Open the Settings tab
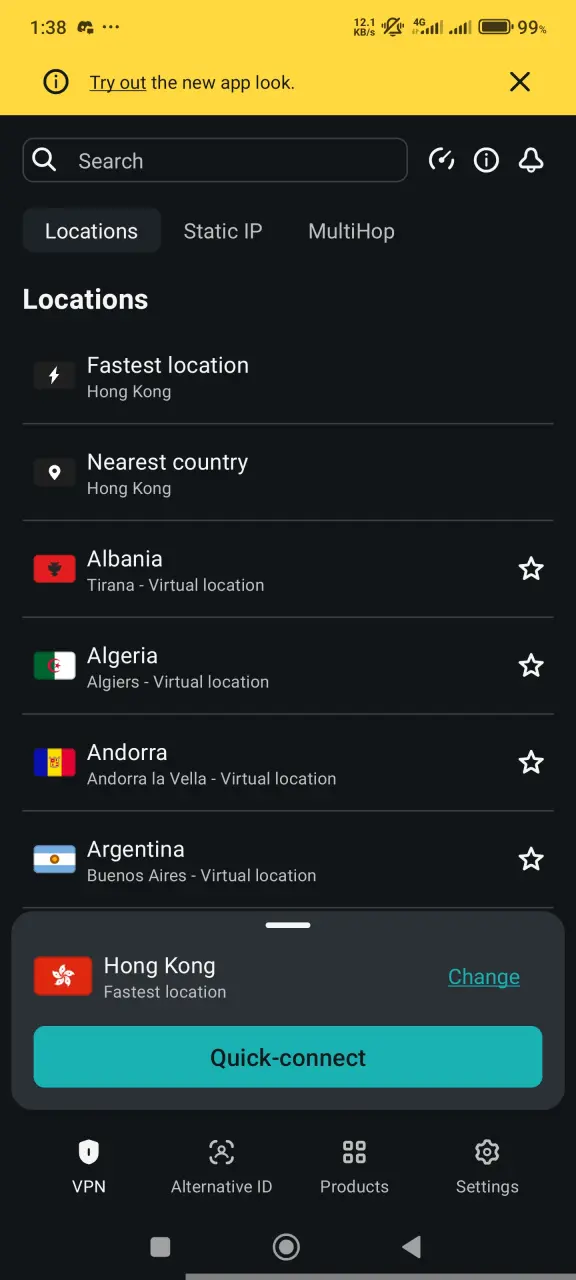 [487, 1167]
